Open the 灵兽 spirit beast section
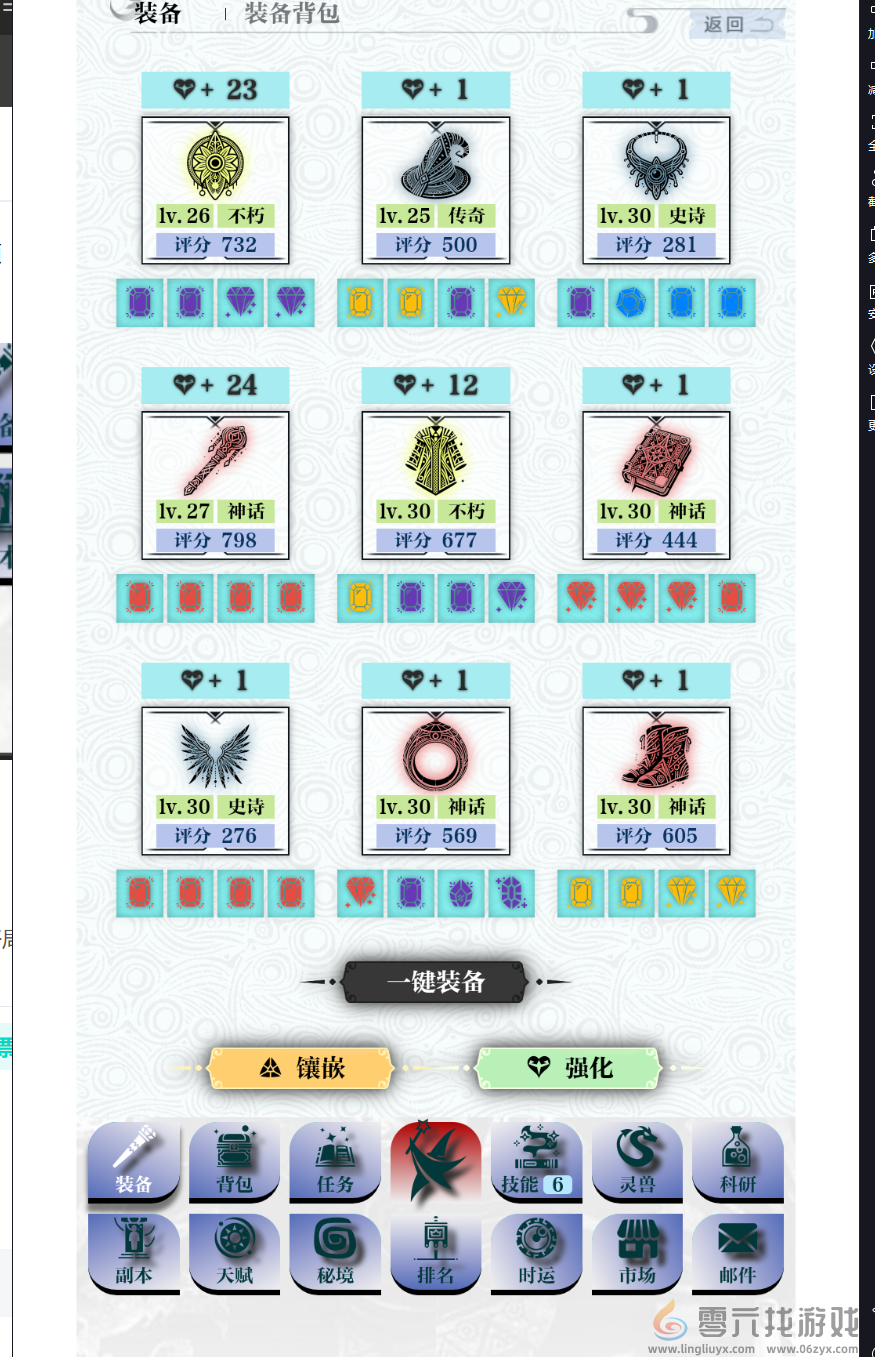 click(637, 1162)
